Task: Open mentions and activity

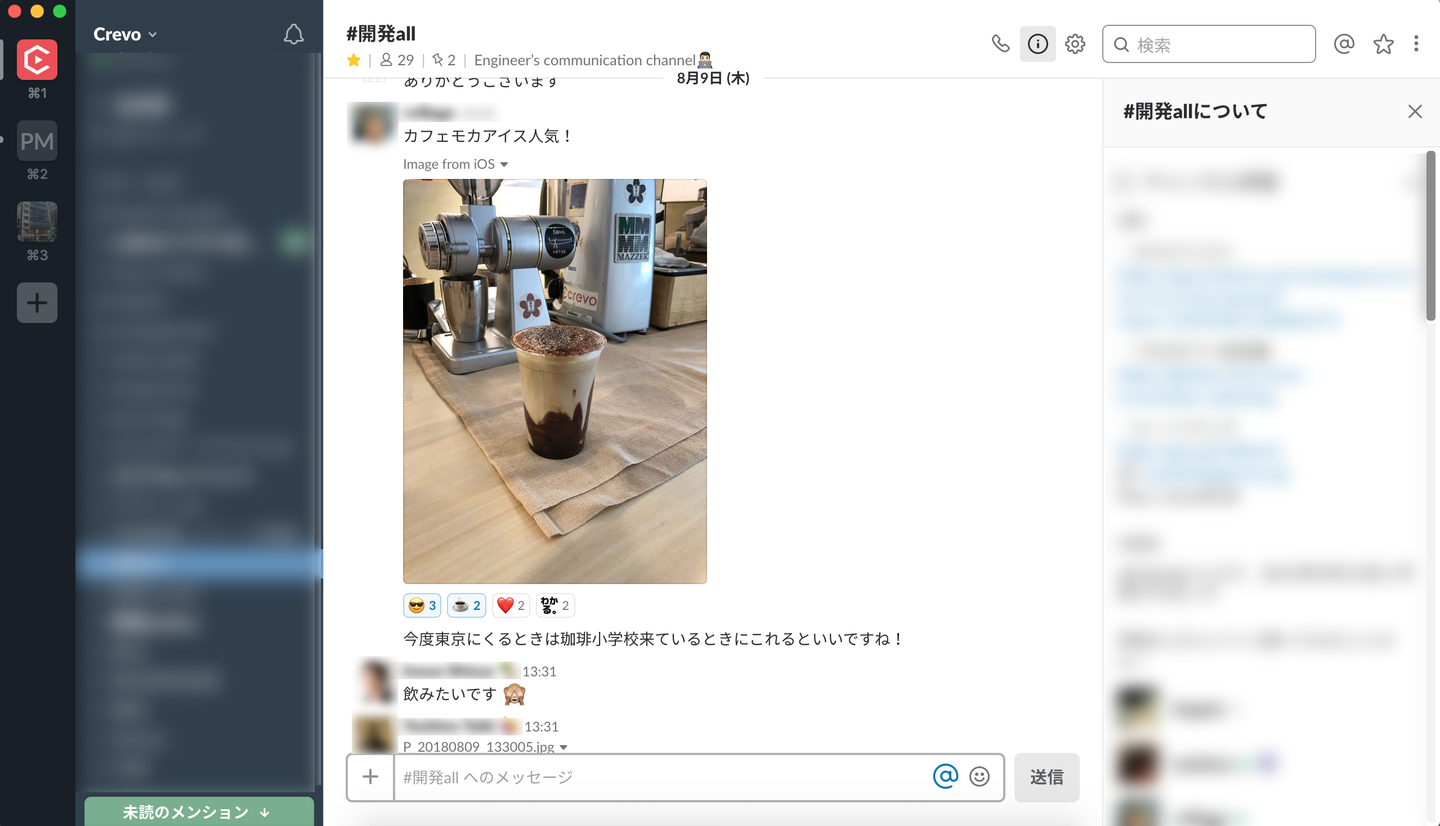Action: click(x=1344, y=44)
